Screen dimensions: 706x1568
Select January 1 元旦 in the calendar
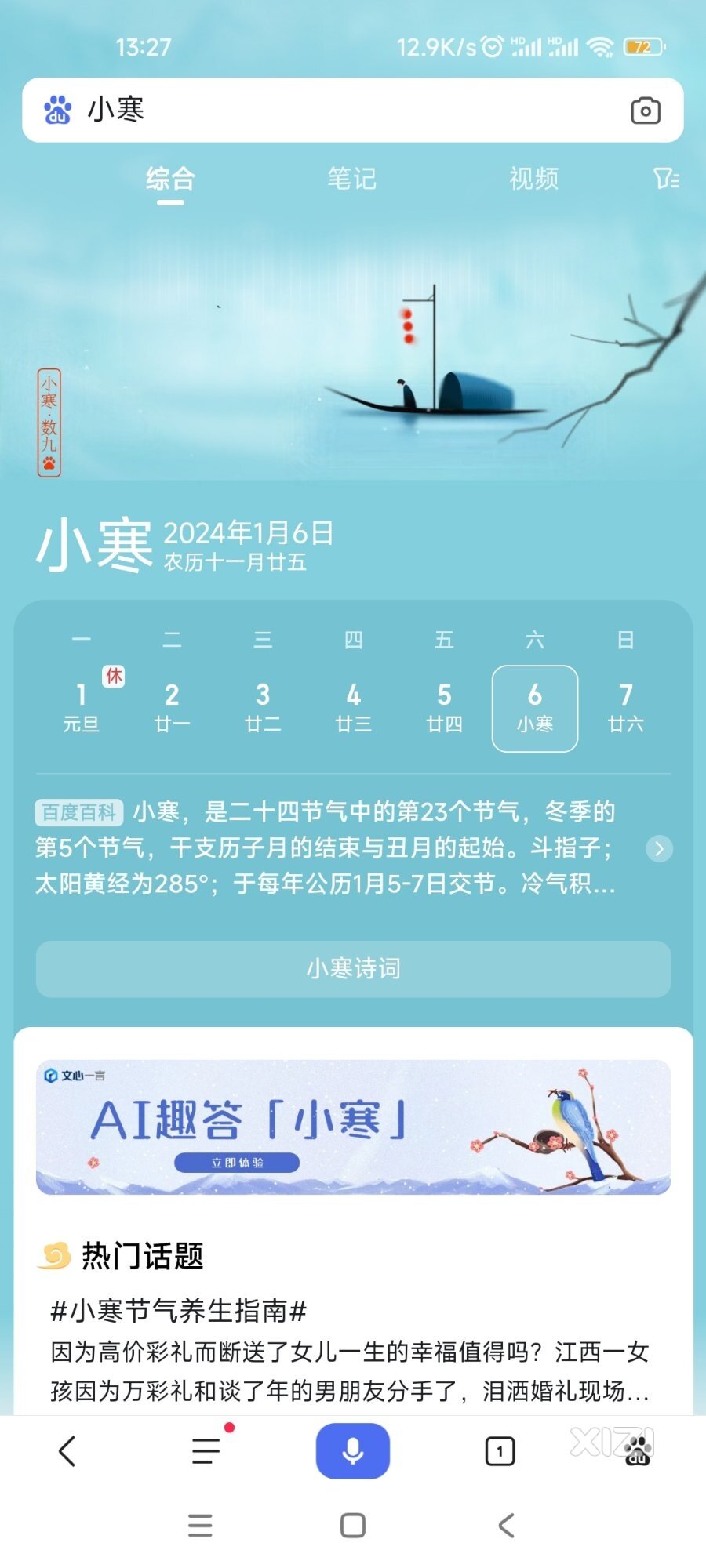pyautogui.click(x=82, y=706)
